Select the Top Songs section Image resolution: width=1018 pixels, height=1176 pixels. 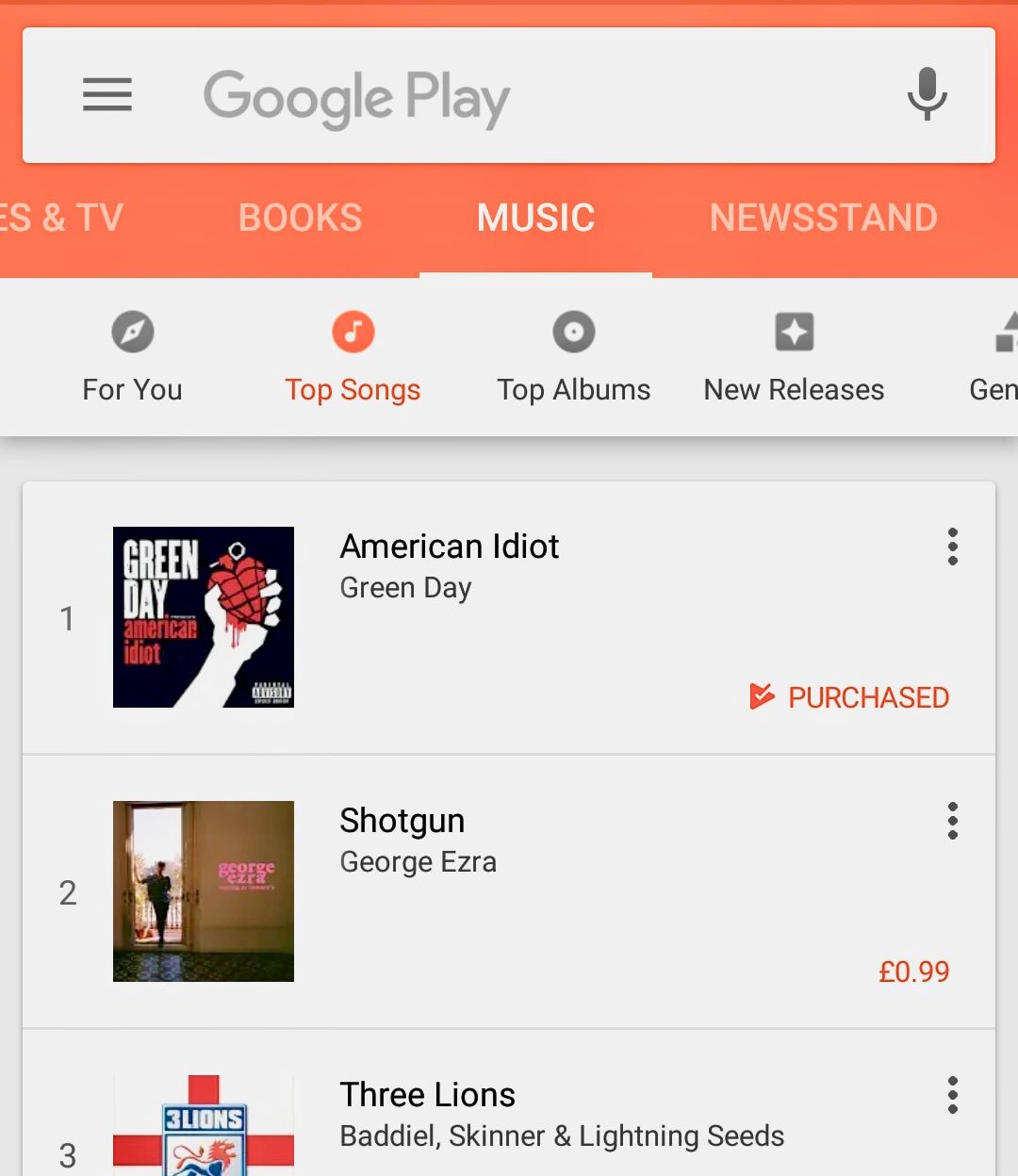(x=353, y=358)
